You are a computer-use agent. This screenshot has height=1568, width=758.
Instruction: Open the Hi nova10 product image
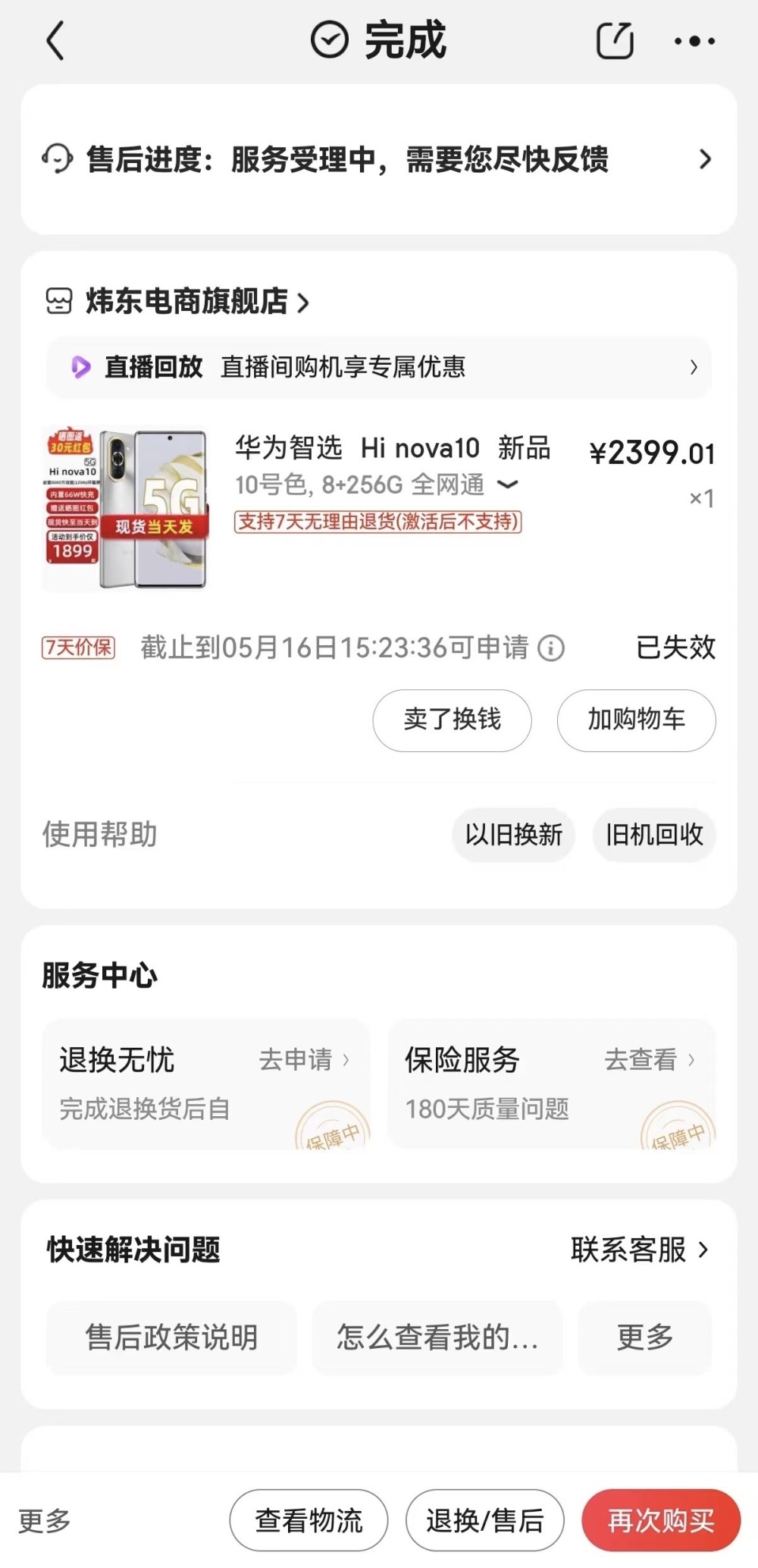pos(125,509)
